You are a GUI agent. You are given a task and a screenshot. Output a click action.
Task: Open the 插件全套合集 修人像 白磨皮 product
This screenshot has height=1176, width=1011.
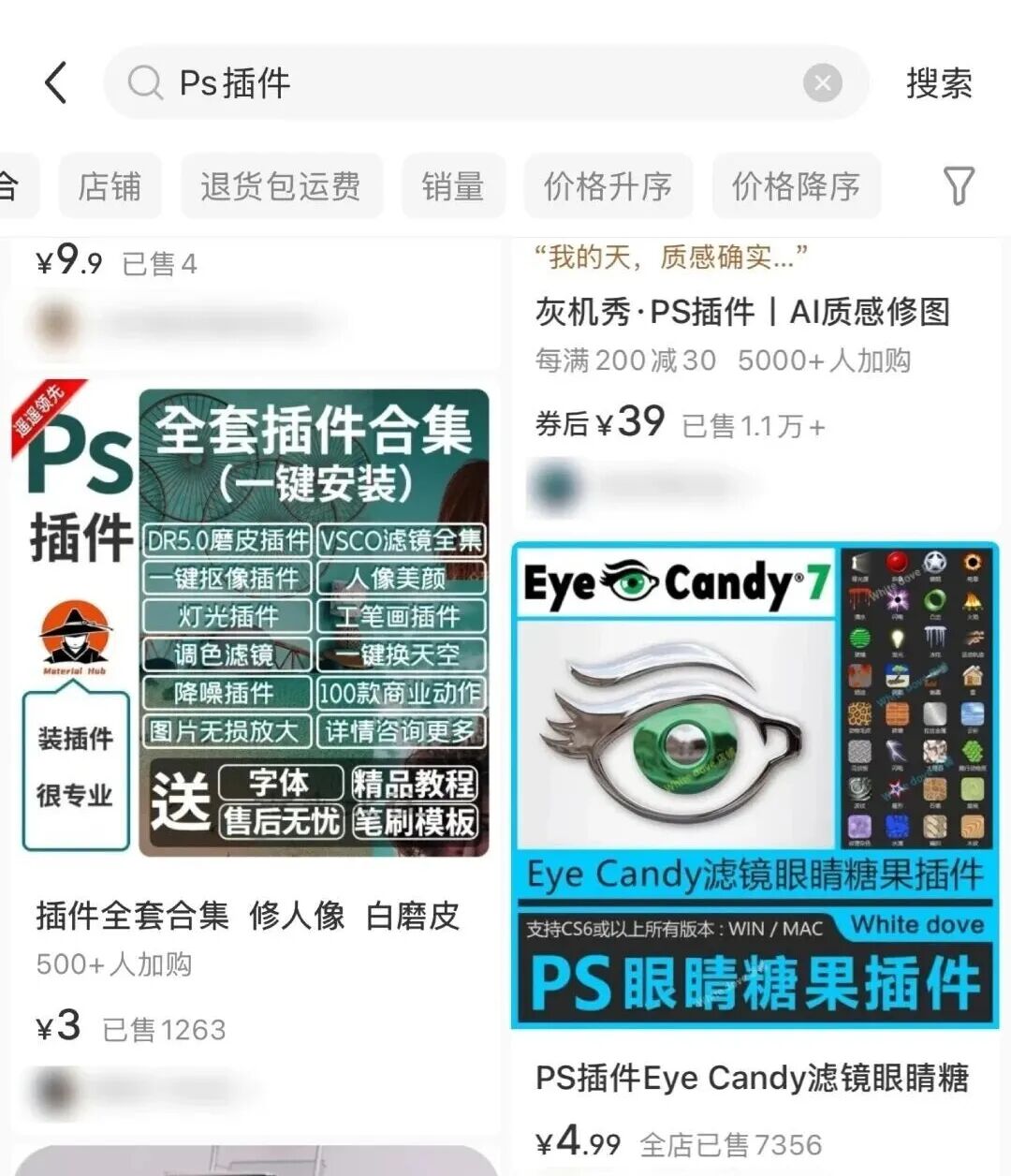pyautogui.click(x=249, y=915)
